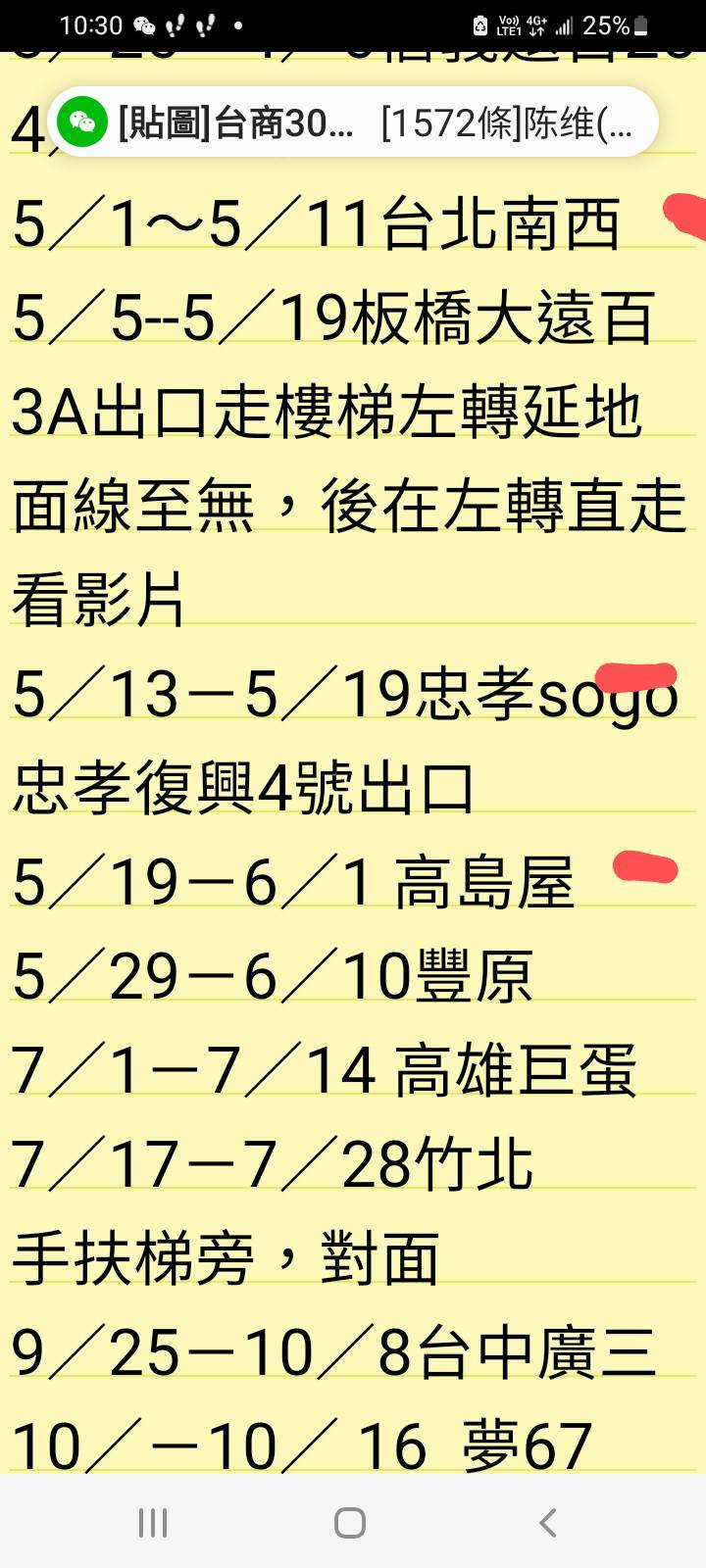
Task: Go back with the navigation bar arrow
Action: click(548, 1522)
